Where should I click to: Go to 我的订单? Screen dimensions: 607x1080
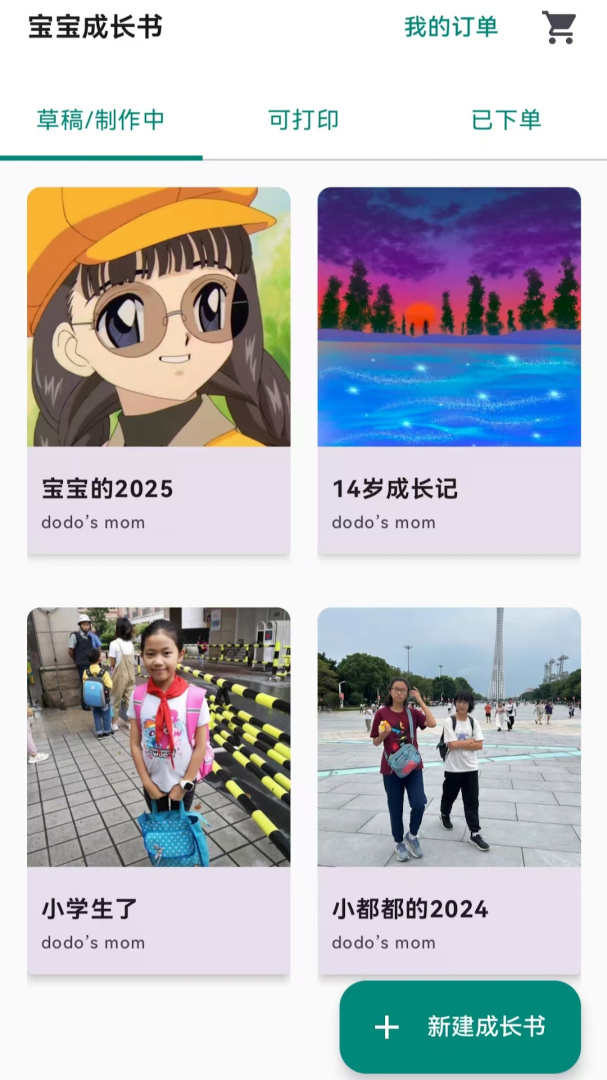point(450,27)
